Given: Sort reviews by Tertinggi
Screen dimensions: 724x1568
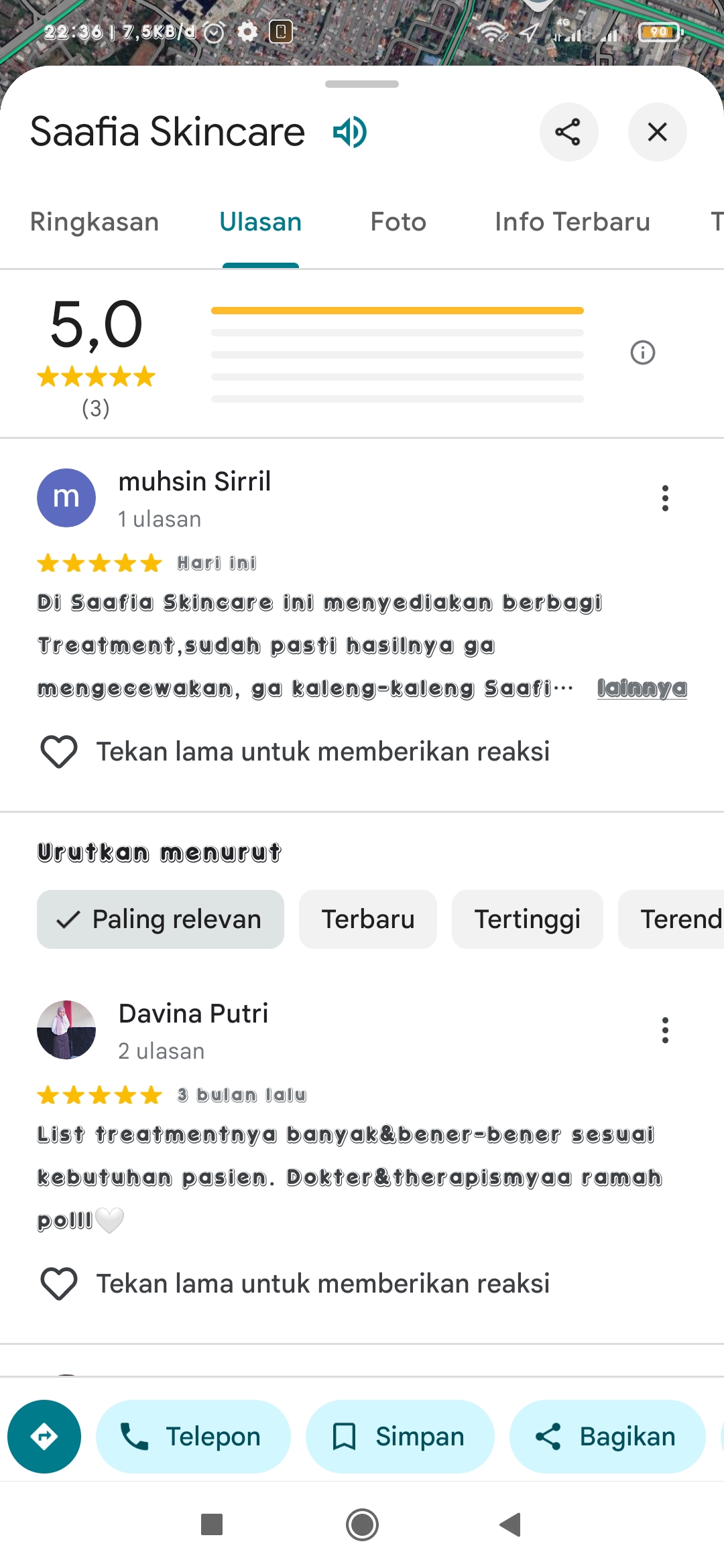Looking at the screenshot, I should pos(528,919).
